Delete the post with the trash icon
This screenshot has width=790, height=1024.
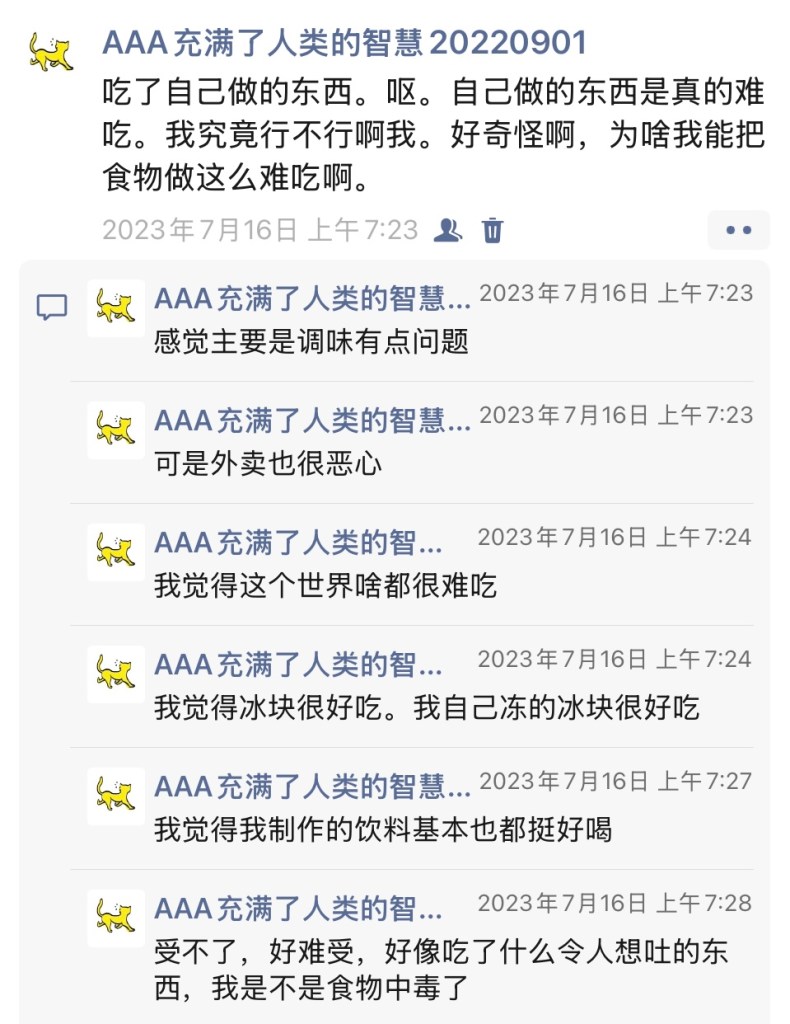(492, 230)
